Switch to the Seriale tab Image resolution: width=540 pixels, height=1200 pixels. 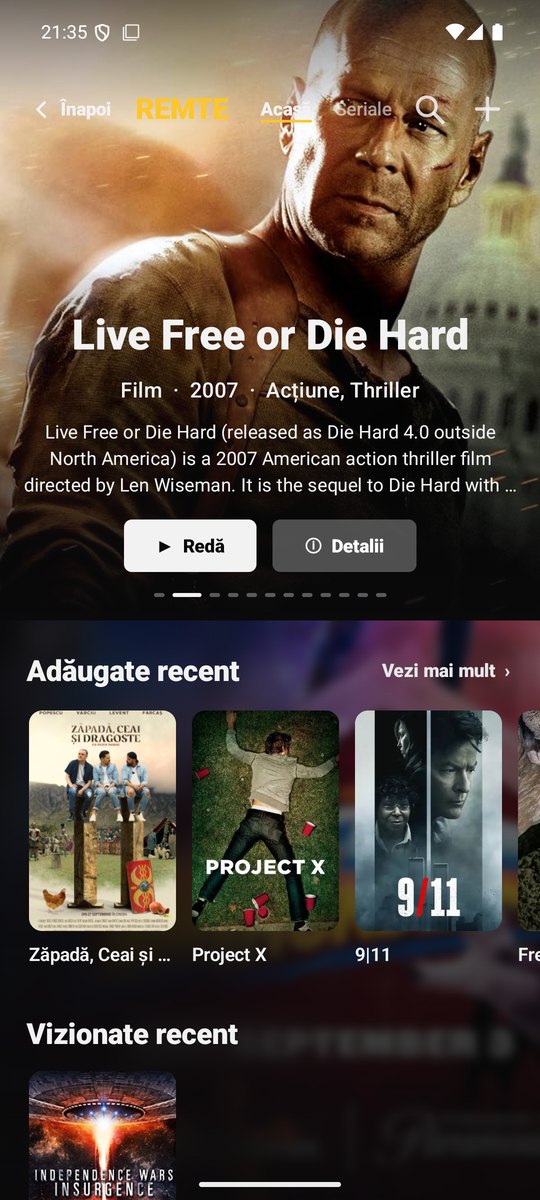click(x=362, y=109)
